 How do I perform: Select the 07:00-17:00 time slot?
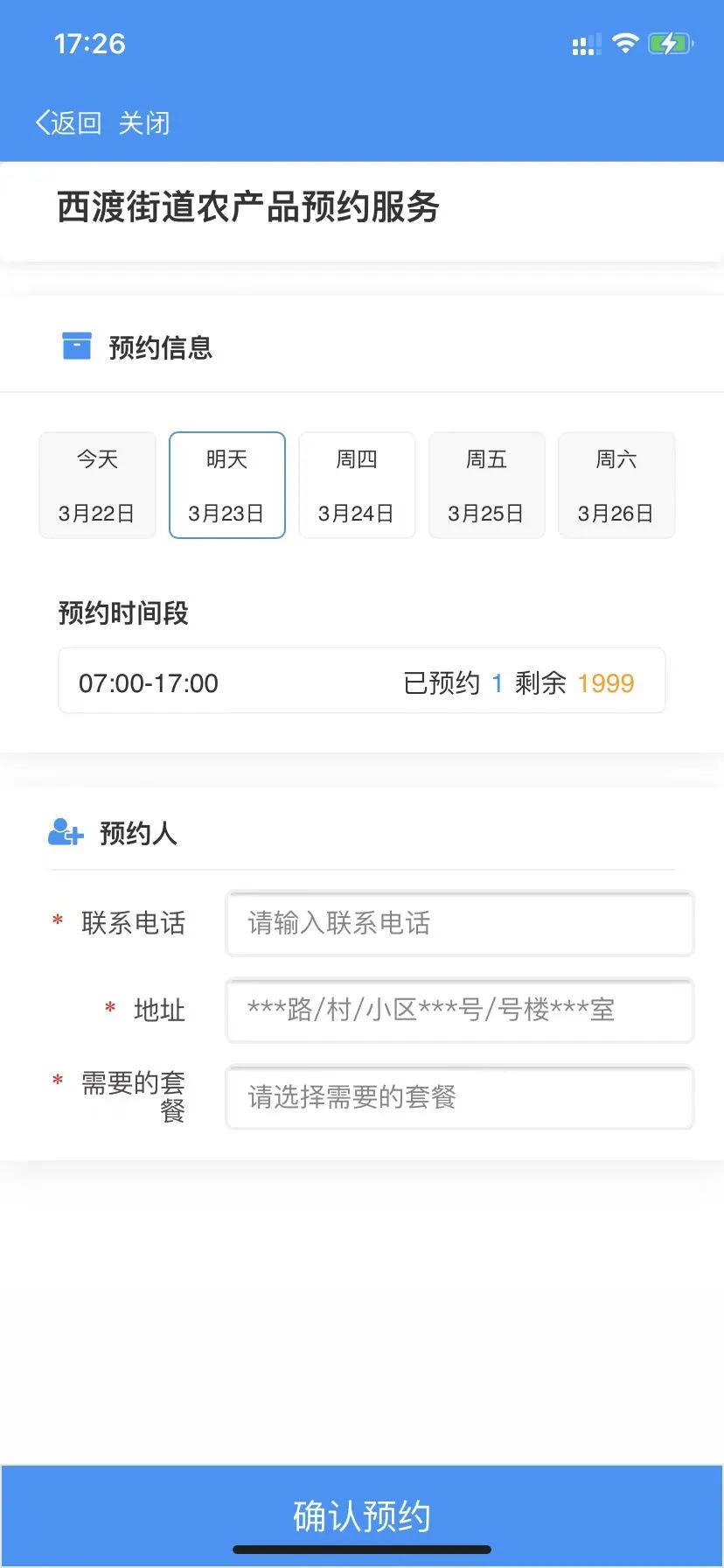pyautogui.click(x=361, y=682)
